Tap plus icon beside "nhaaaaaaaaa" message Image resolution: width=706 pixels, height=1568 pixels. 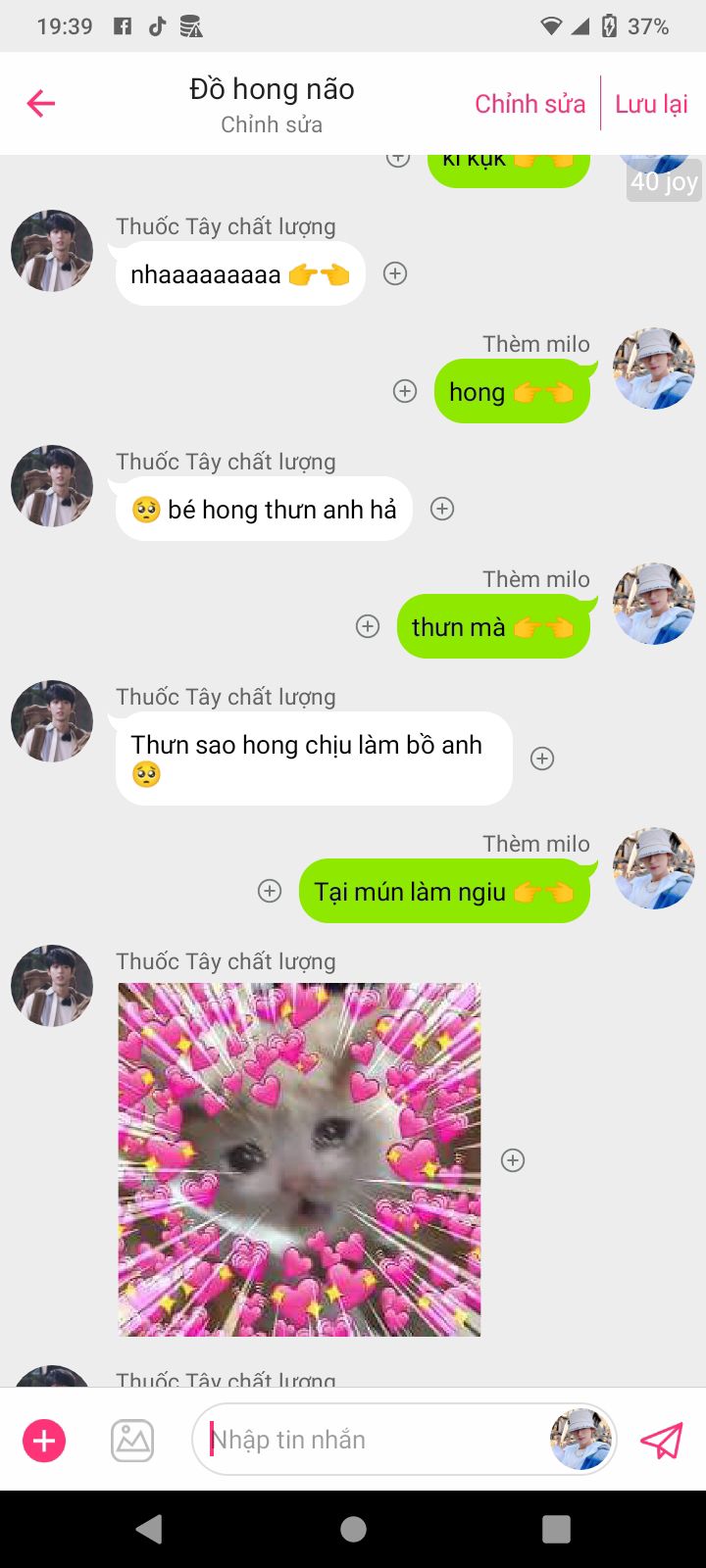point(395,273)
